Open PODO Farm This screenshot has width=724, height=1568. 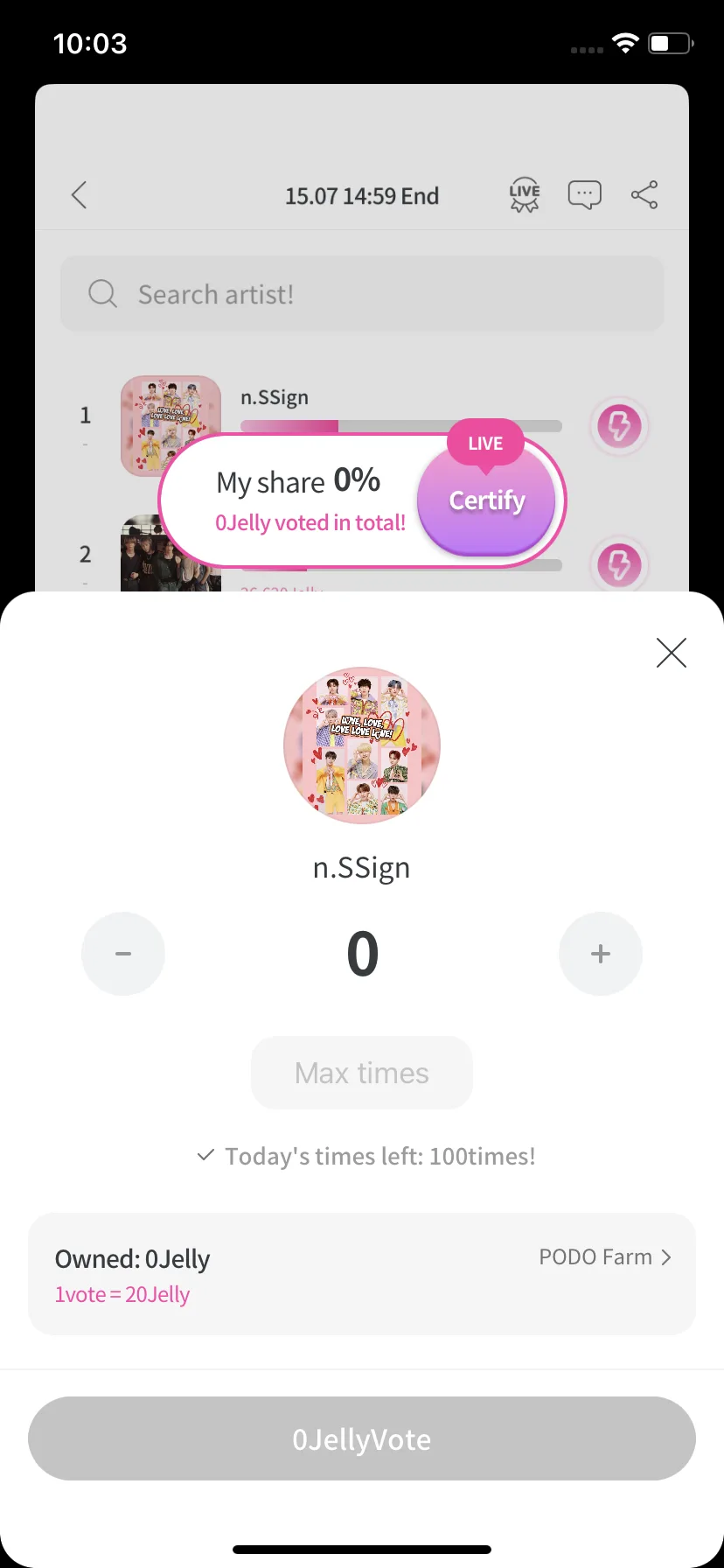point(605,1257)
